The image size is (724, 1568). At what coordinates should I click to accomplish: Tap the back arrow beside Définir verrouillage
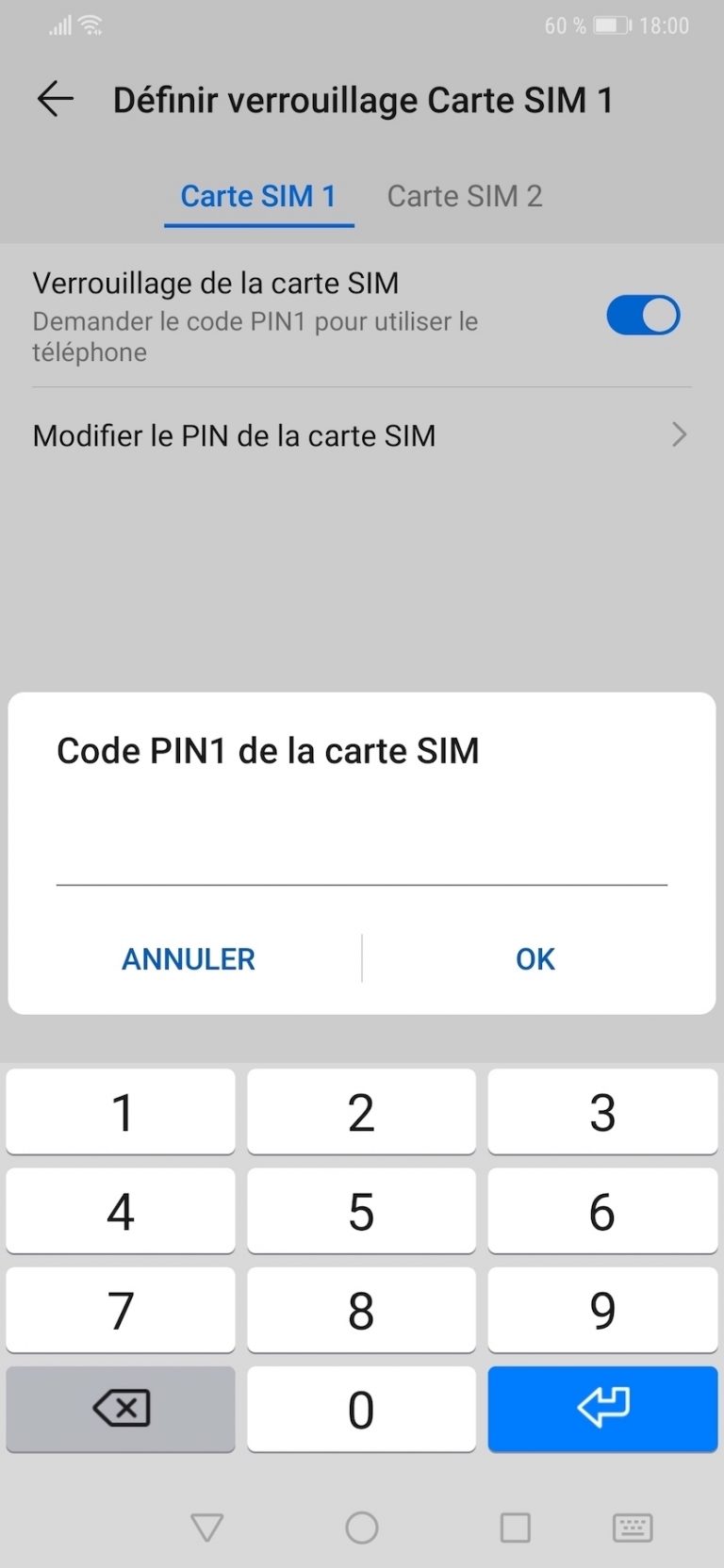(x=55, y=99)
